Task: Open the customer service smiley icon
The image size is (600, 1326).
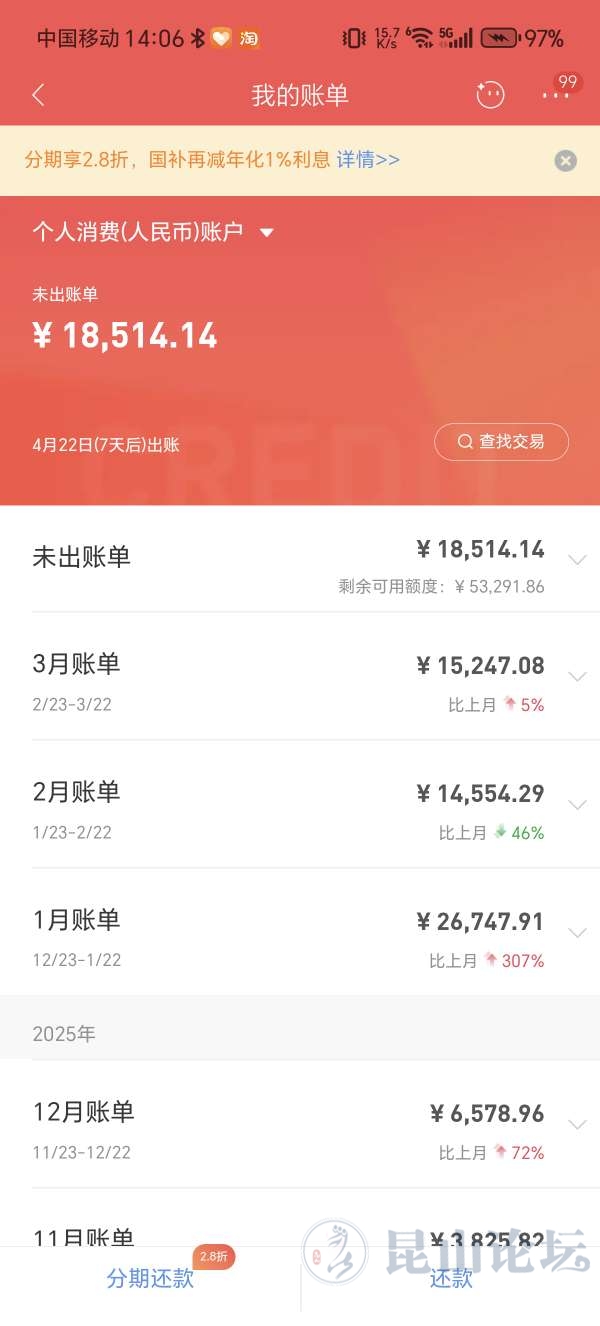Action: [490, 95]
